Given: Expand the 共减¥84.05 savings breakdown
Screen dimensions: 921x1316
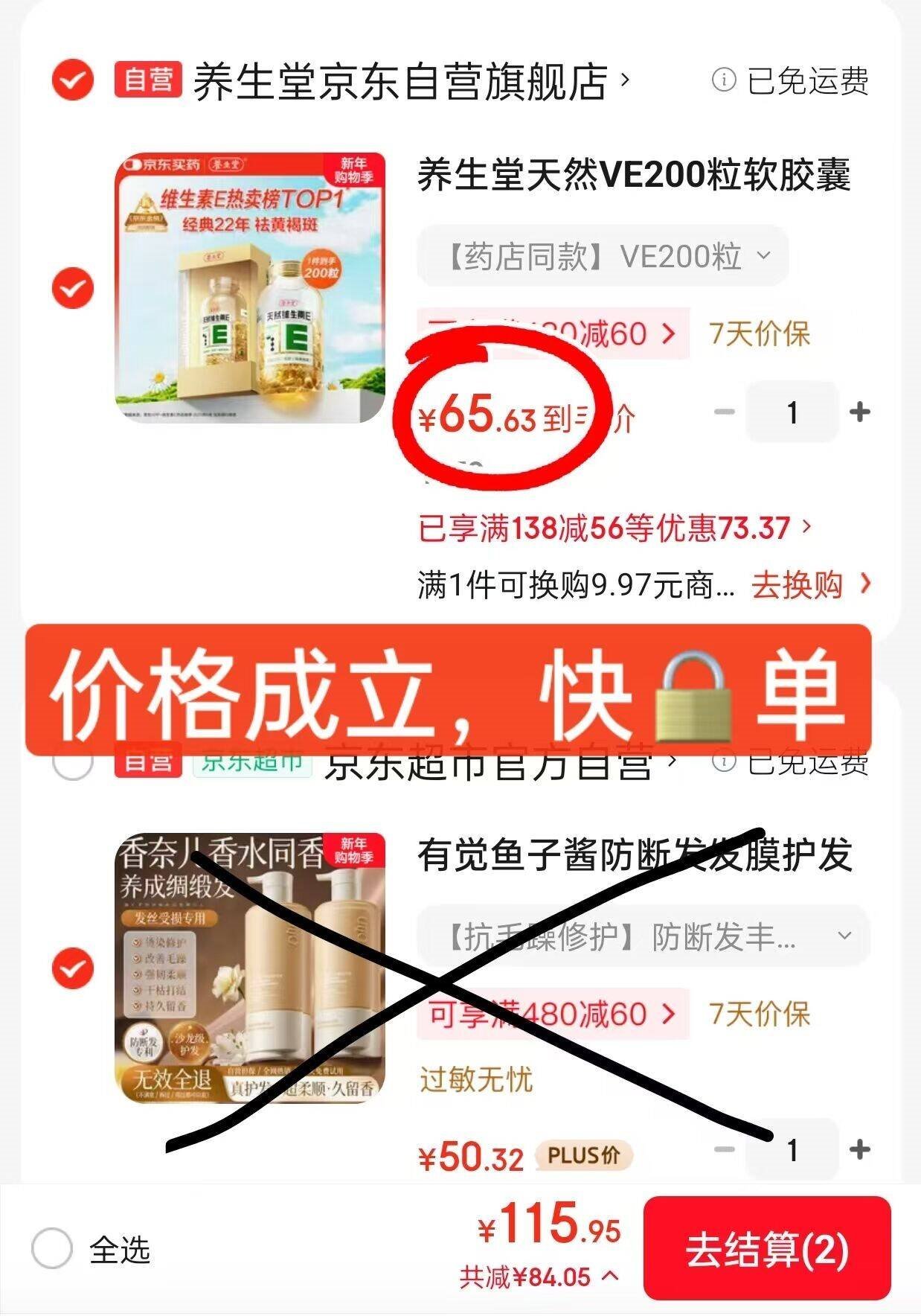Looking at the screenshot, I should tap(539, 1277).
